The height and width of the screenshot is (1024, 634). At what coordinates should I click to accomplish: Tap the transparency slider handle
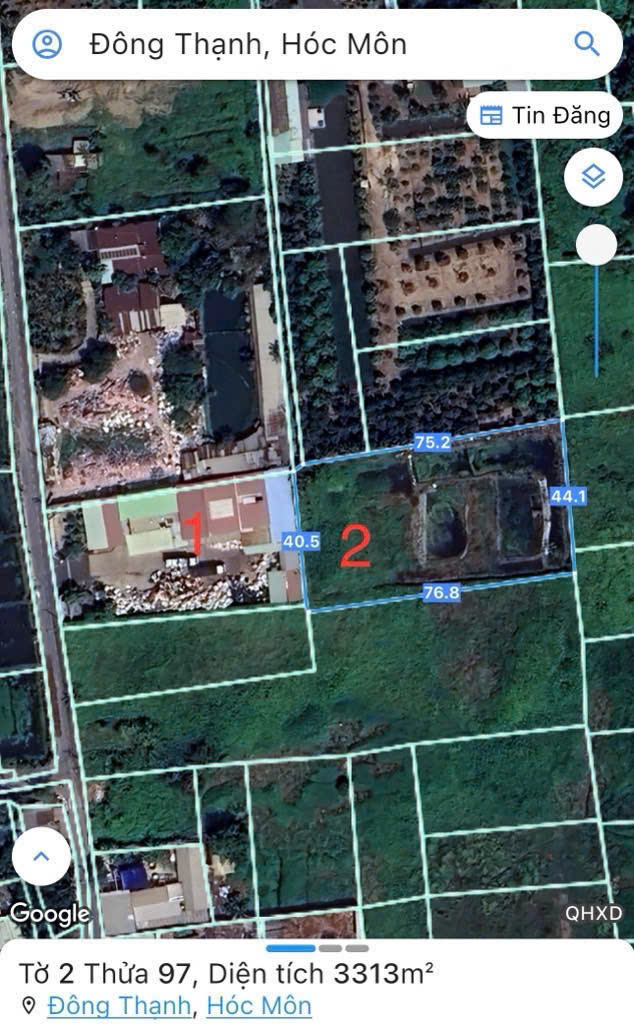coord(597,245)
